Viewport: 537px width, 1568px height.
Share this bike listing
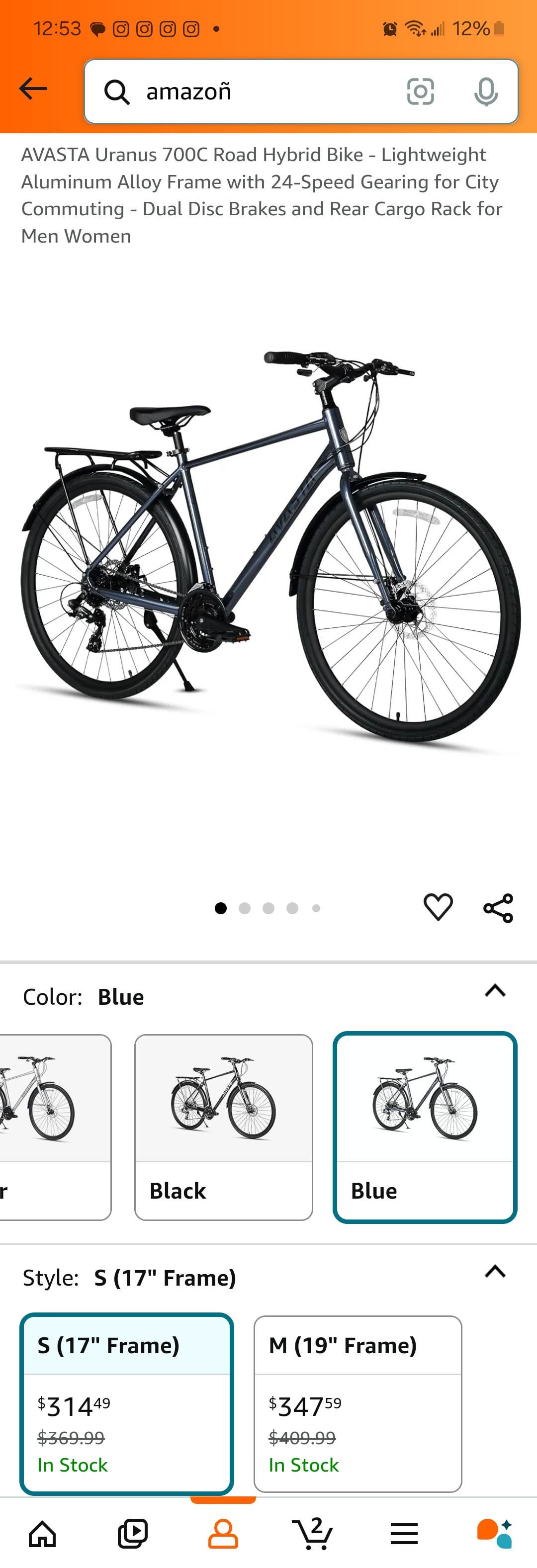pos(498,908)
